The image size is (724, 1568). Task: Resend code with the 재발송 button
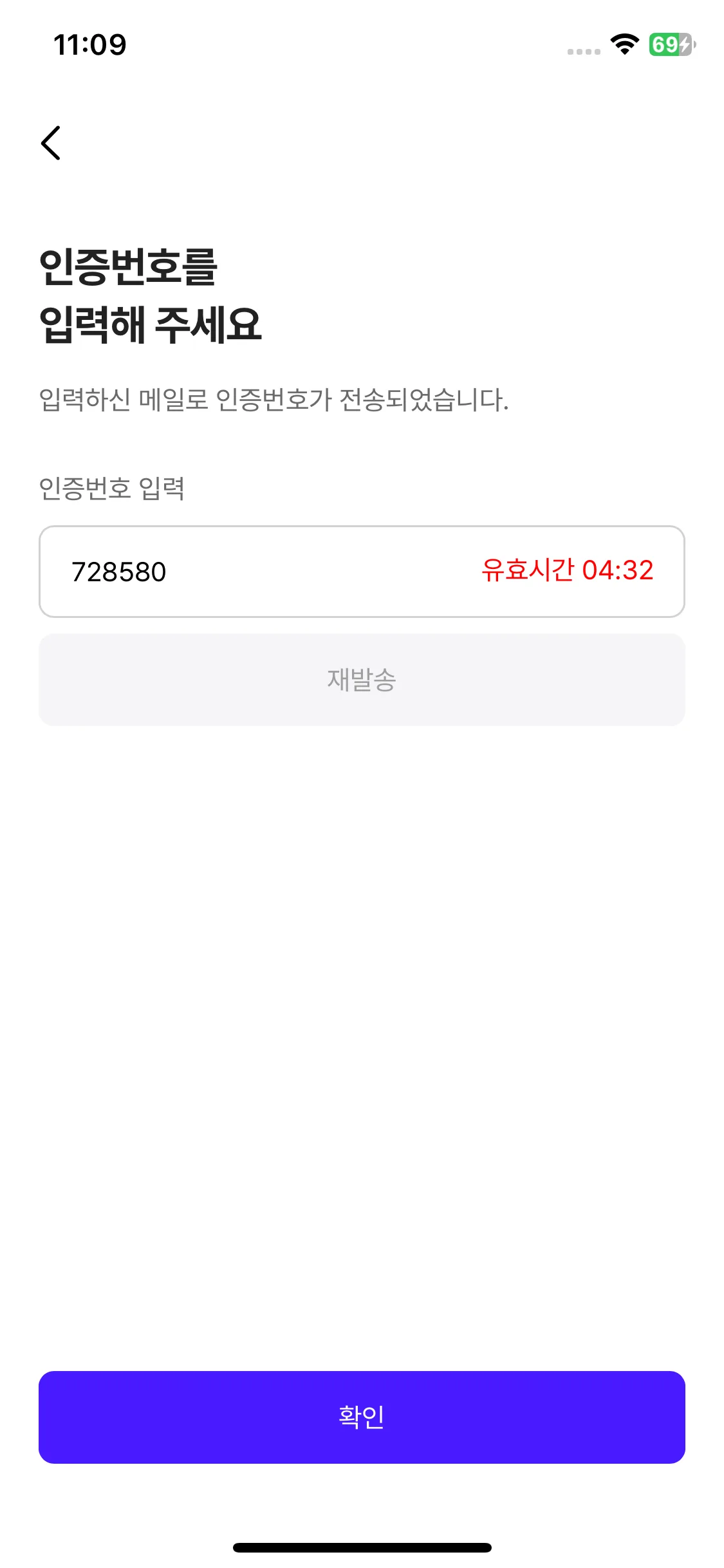point(362,680)
